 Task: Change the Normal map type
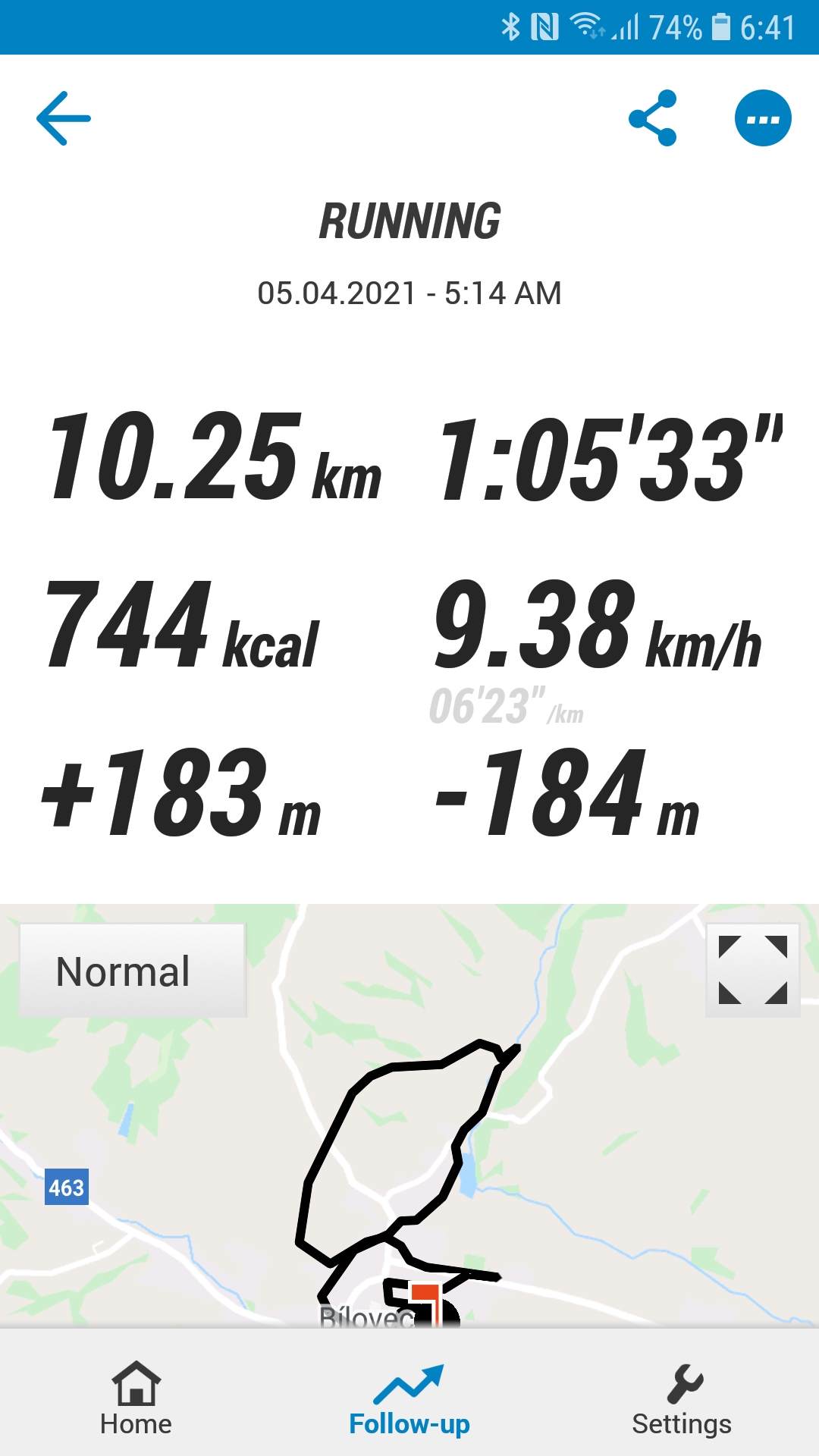[x=133, y=971]
